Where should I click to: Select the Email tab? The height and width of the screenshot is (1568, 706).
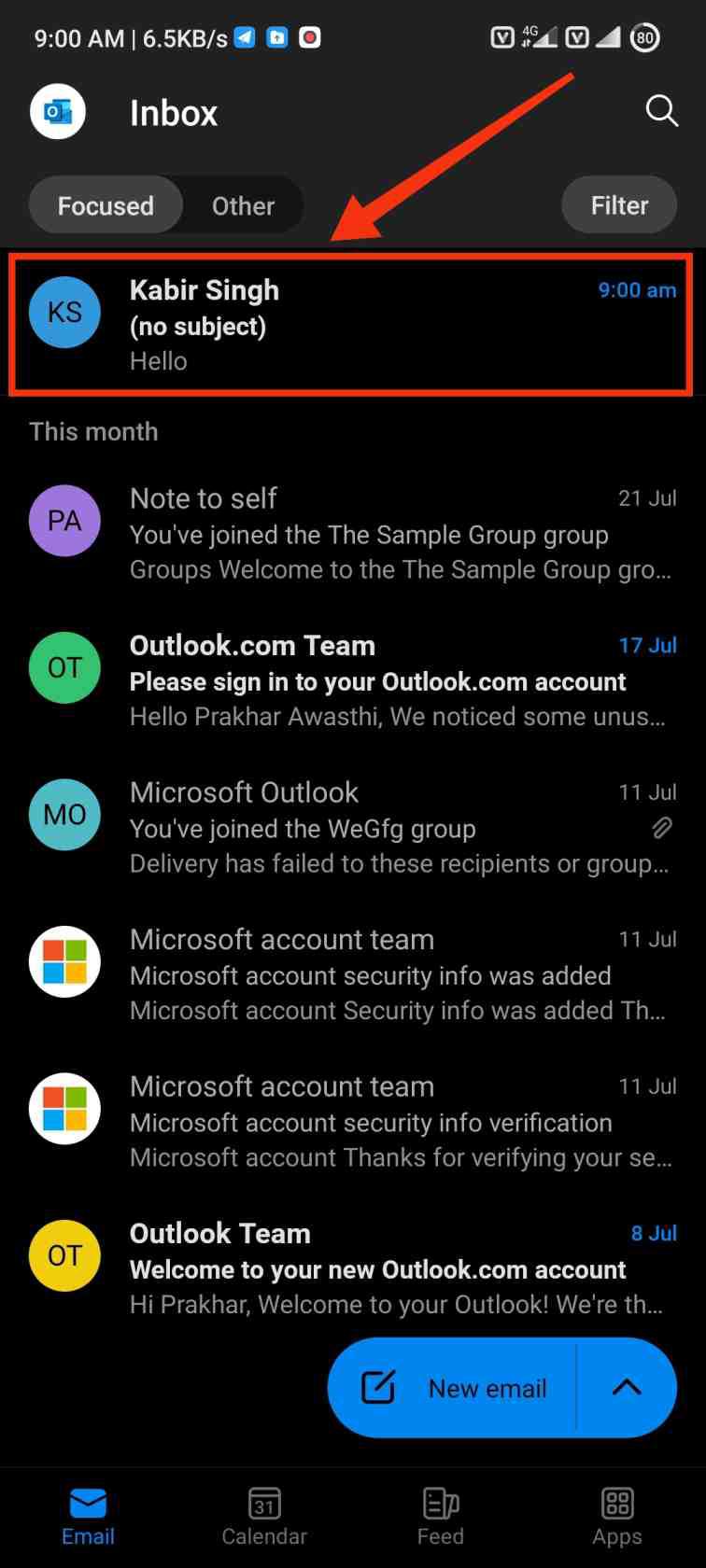tap(88, 1517)
